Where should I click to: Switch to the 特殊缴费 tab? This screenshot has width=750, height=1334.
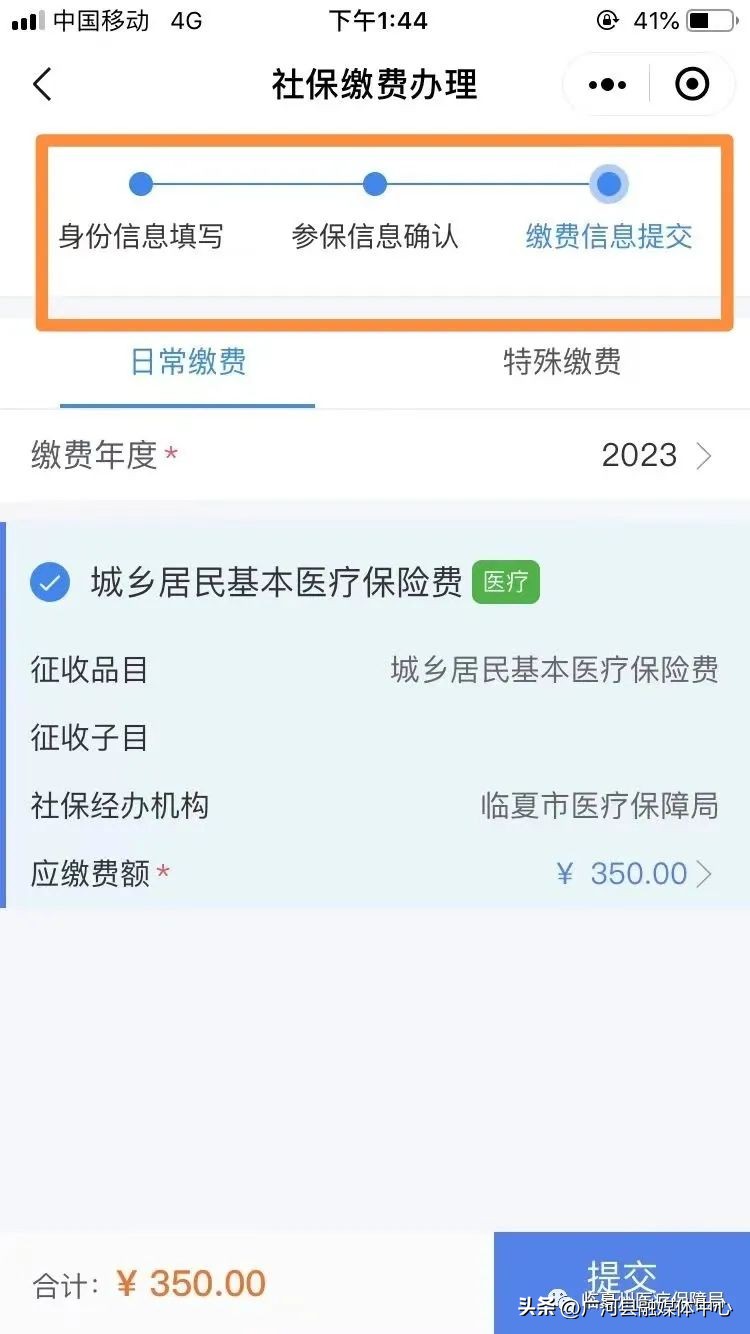562,364
